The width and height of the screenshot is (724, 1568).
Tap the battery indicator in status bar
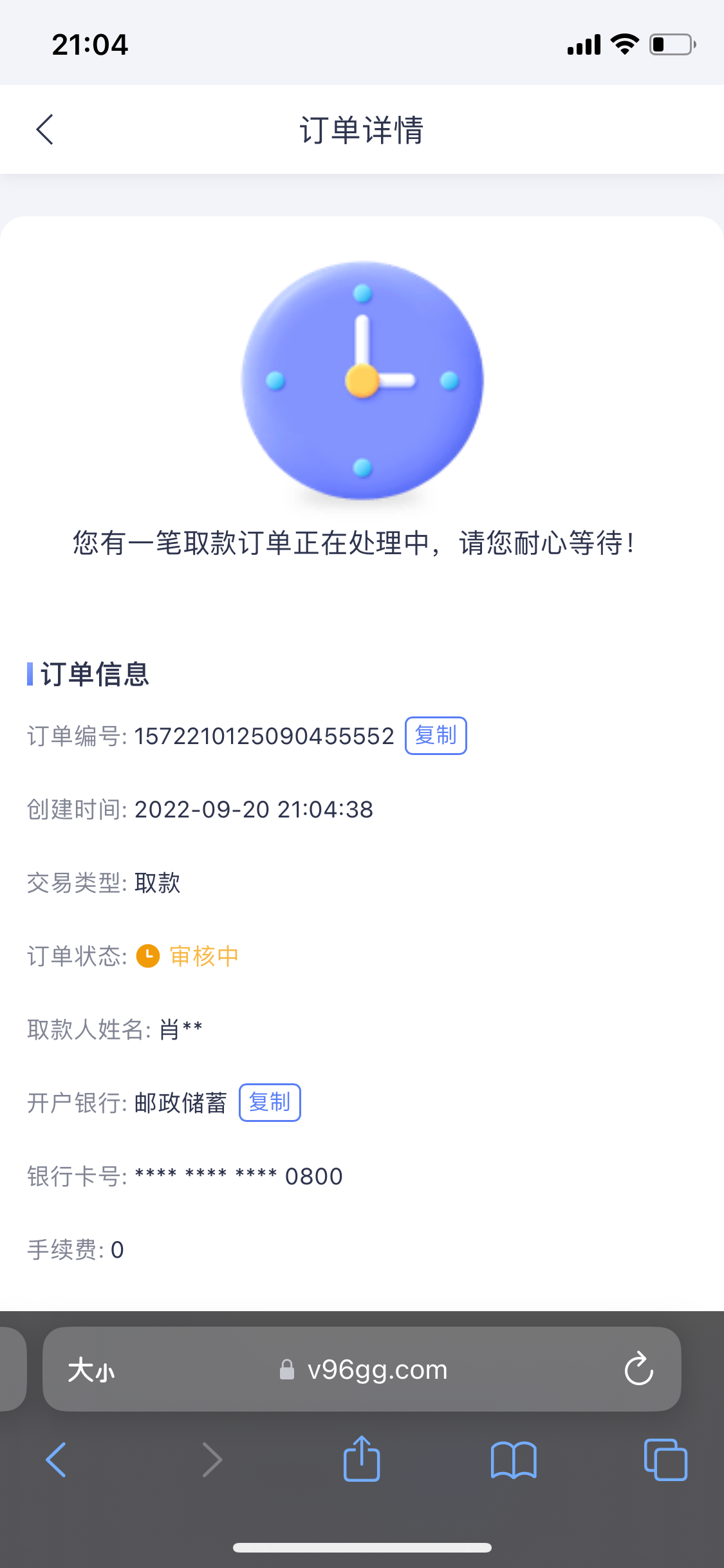point(669,43)
